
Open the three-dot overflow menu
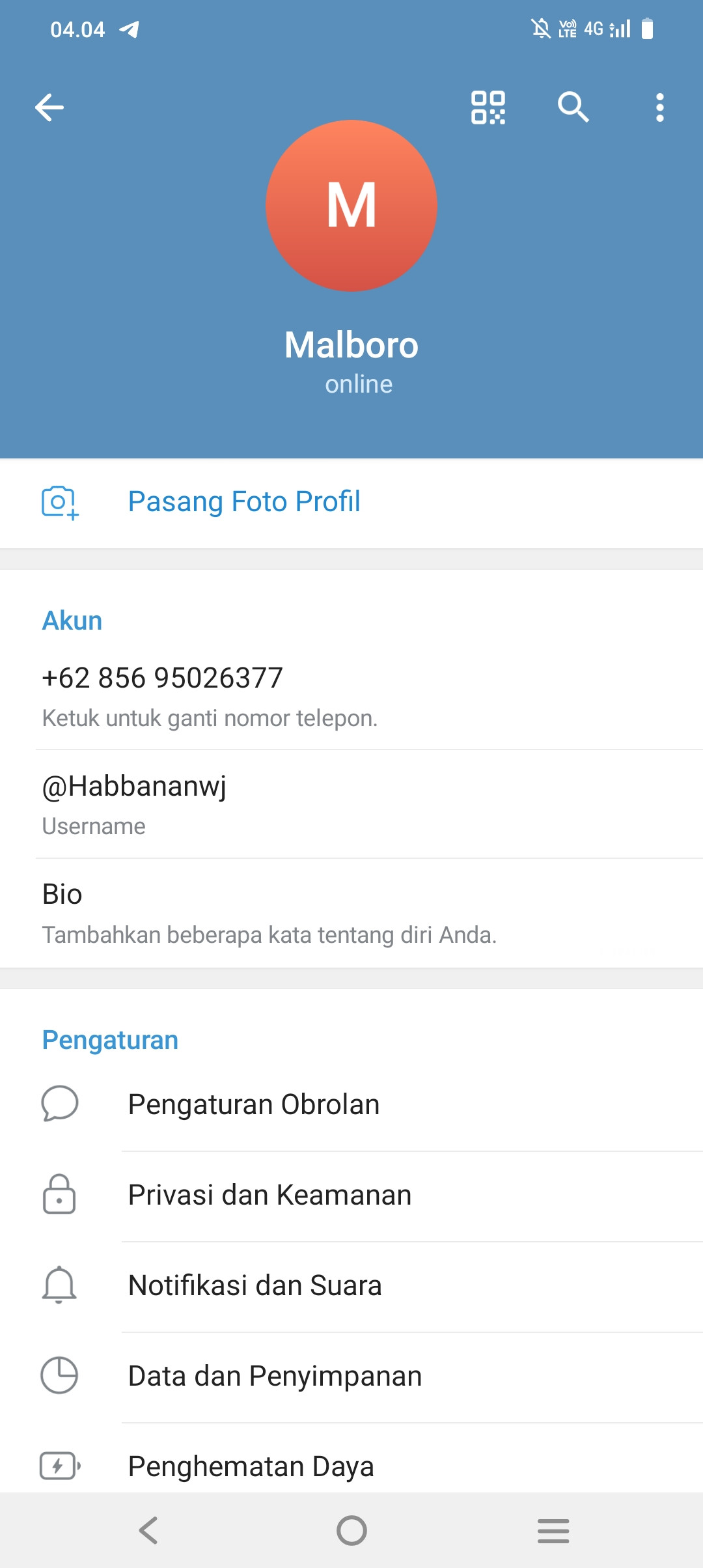(x=660, y=107)
